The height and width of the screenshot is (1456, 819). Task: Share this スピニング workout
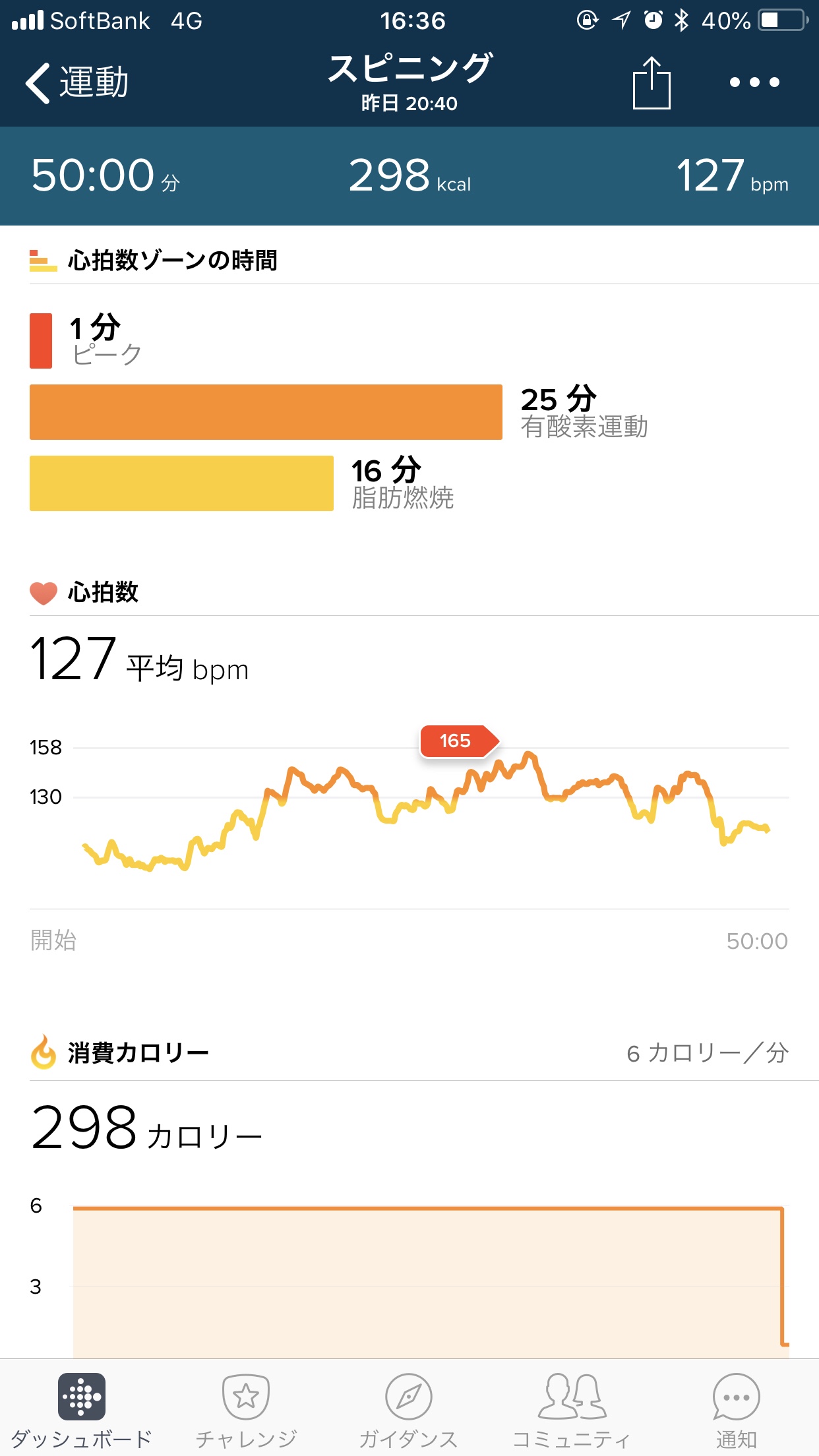pyautogui.click(x=651, y=83)
